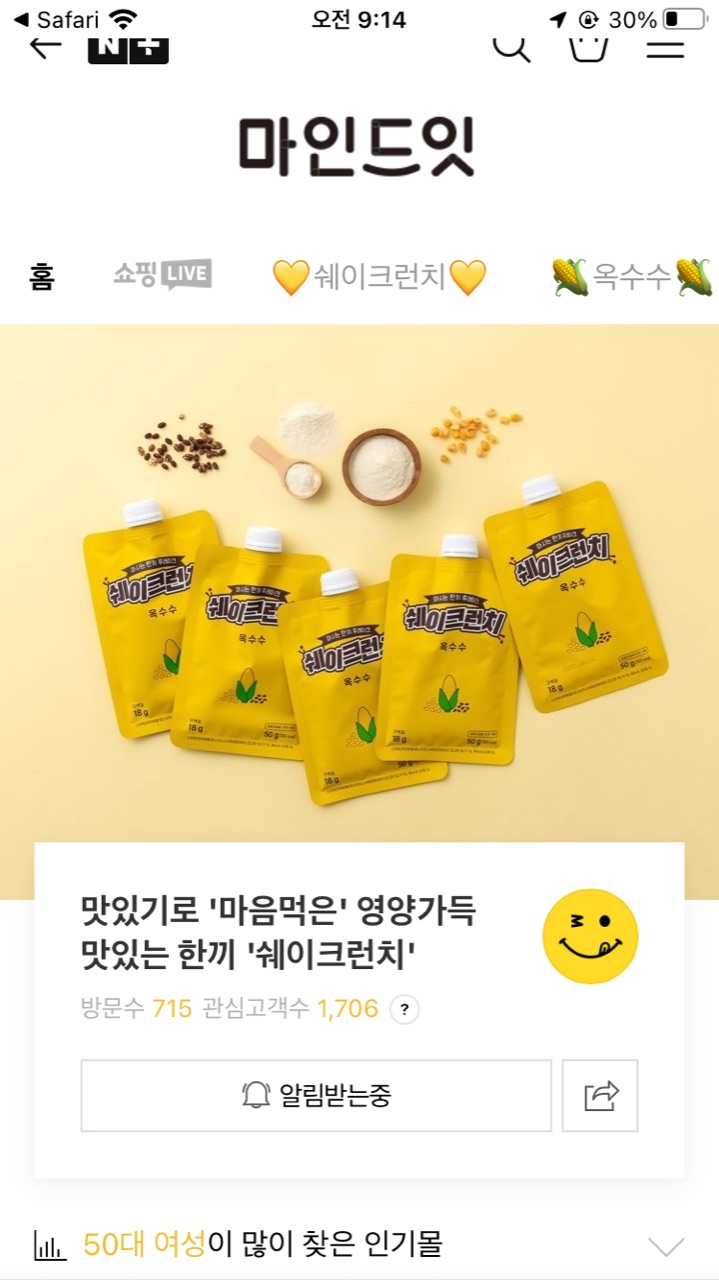Go back using the top arrow
Screen dimensions: 719x1280
pos(45,46)
